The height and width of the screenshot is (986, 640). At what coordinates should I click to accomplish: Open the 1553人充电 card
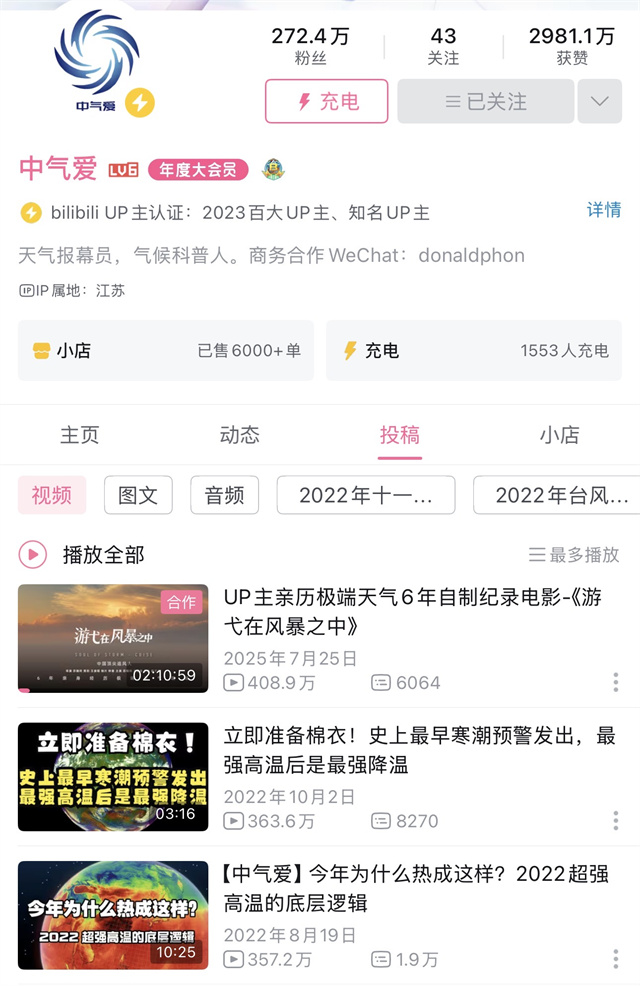[x=474, y=351]
